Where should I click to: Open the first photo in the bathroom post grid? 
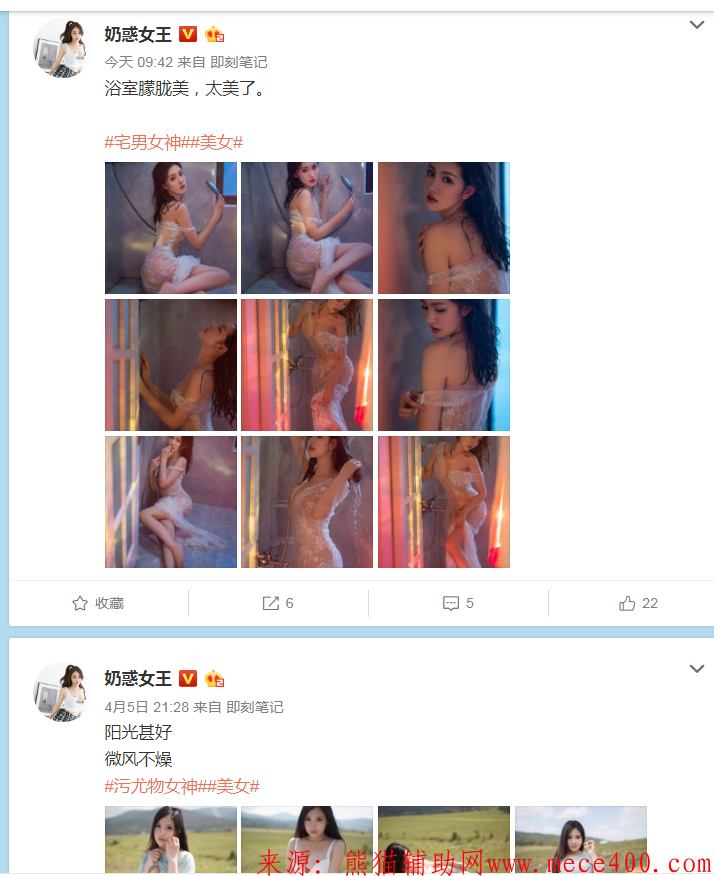click(171, 228)
